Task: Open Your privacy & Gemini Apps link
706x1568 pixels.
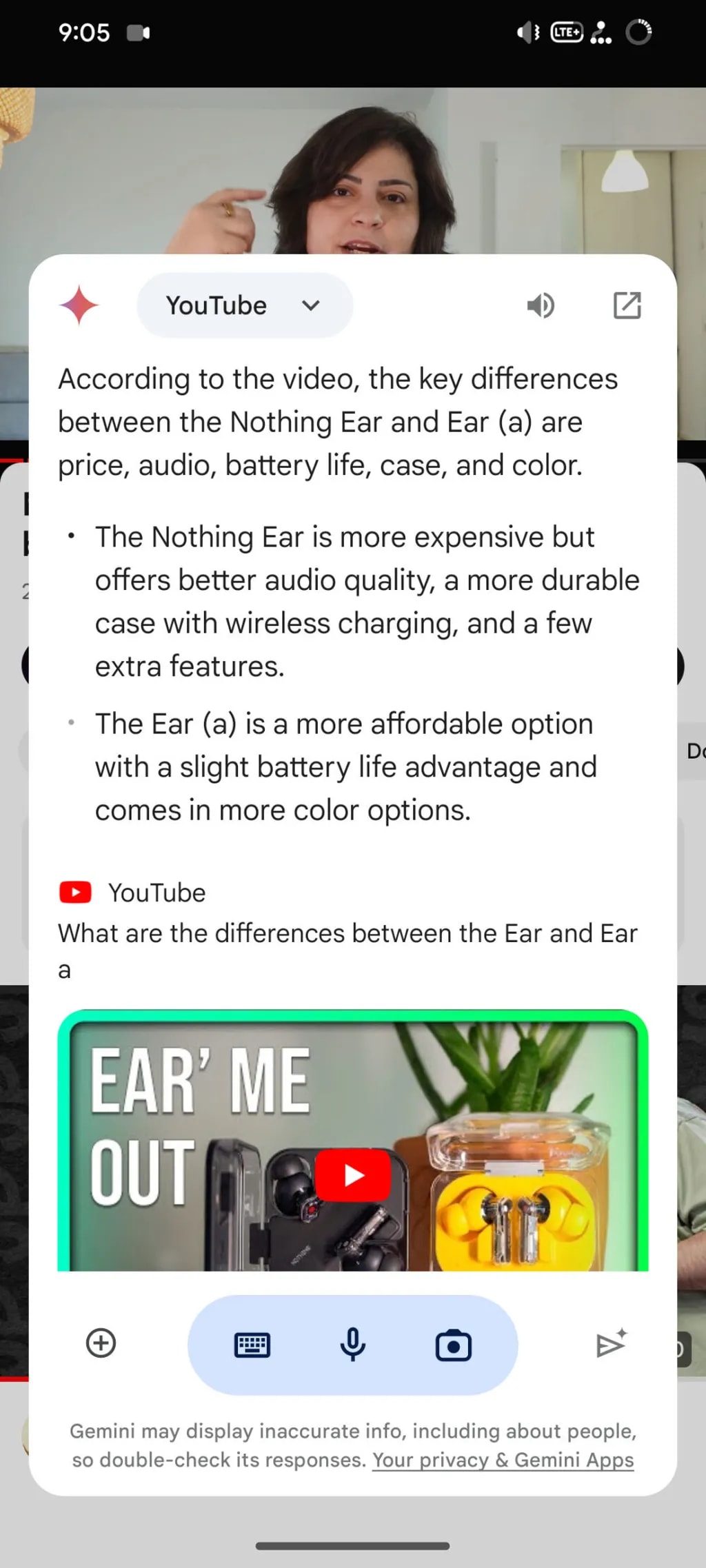Action: 503,1460
